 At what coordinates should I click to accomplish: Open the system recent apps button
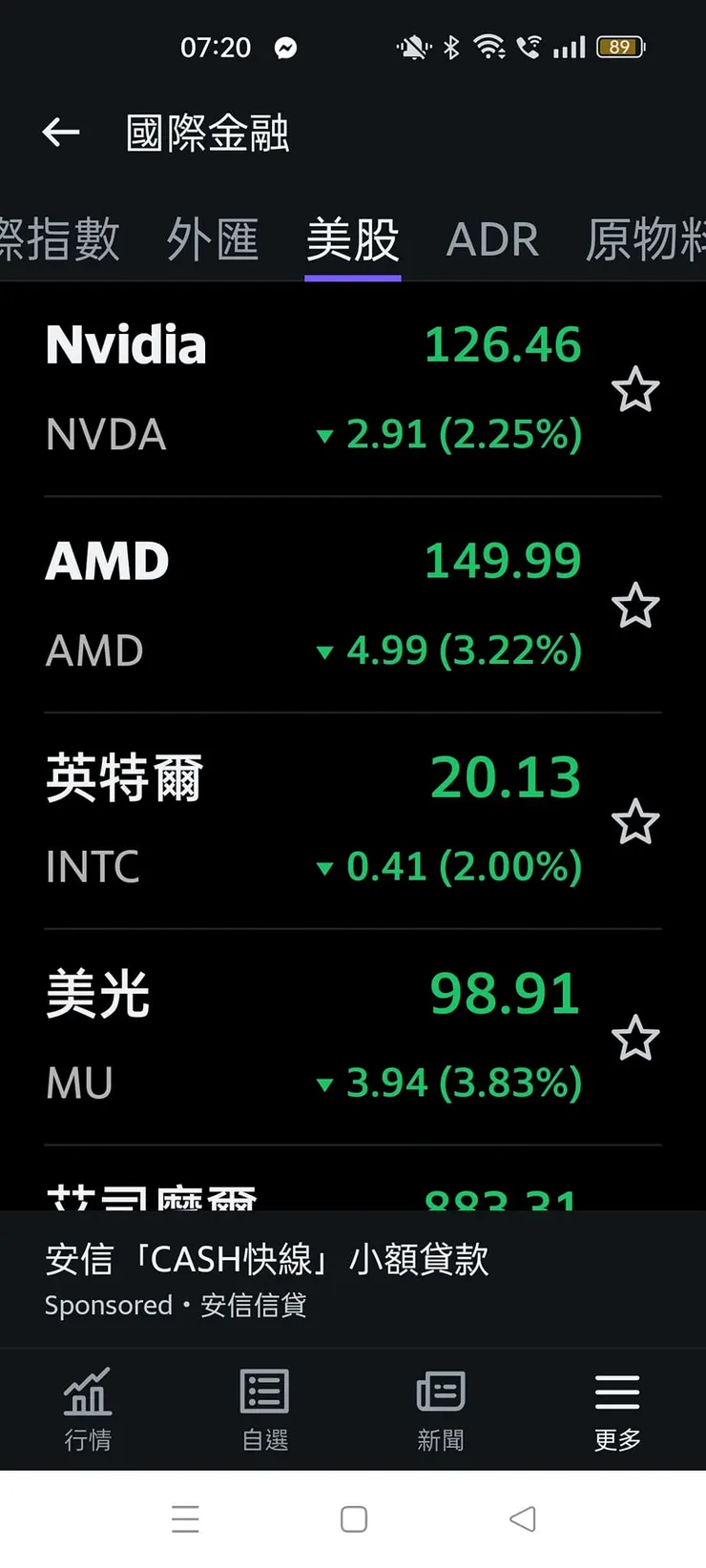(x=185, y=1519)
